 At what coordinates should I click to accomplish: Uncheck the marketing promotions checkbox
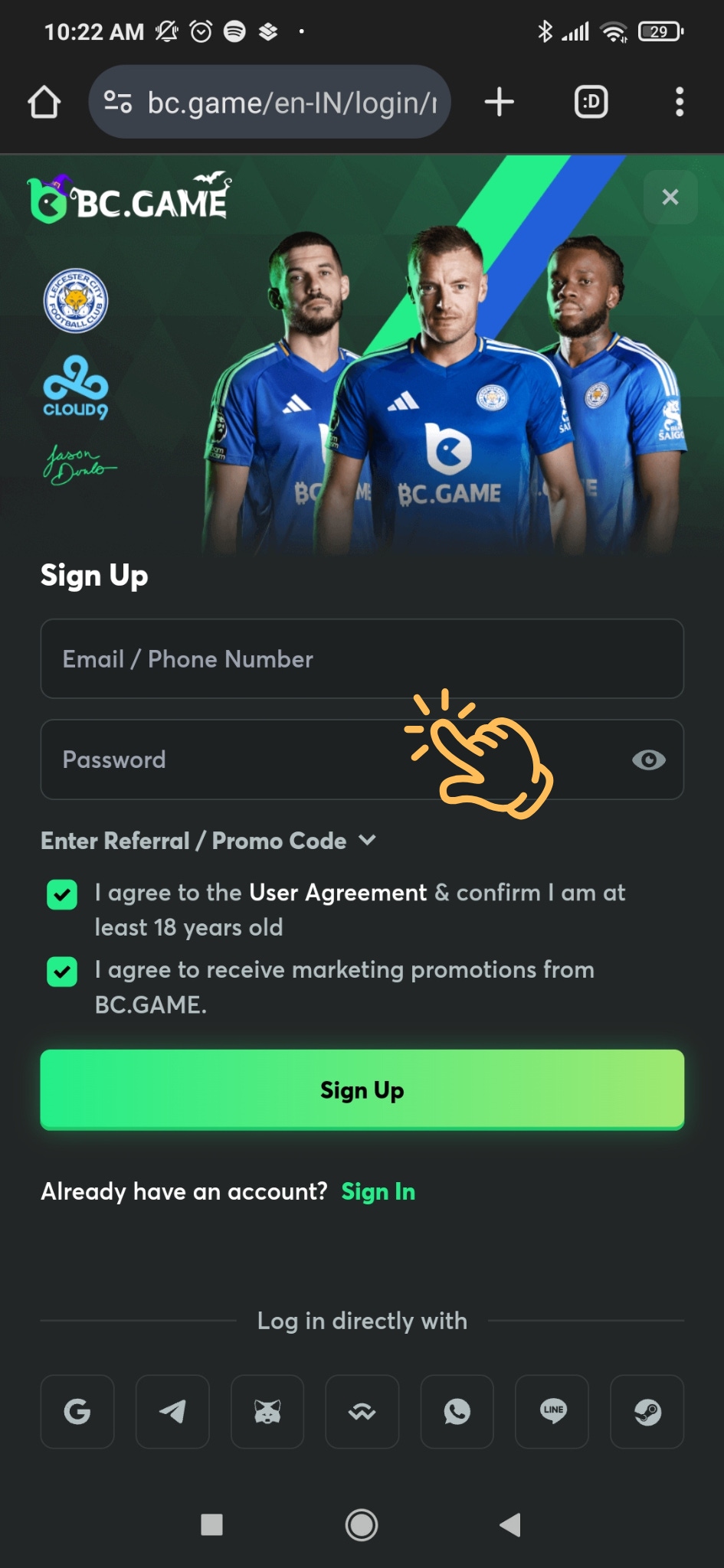pos(62,972)
